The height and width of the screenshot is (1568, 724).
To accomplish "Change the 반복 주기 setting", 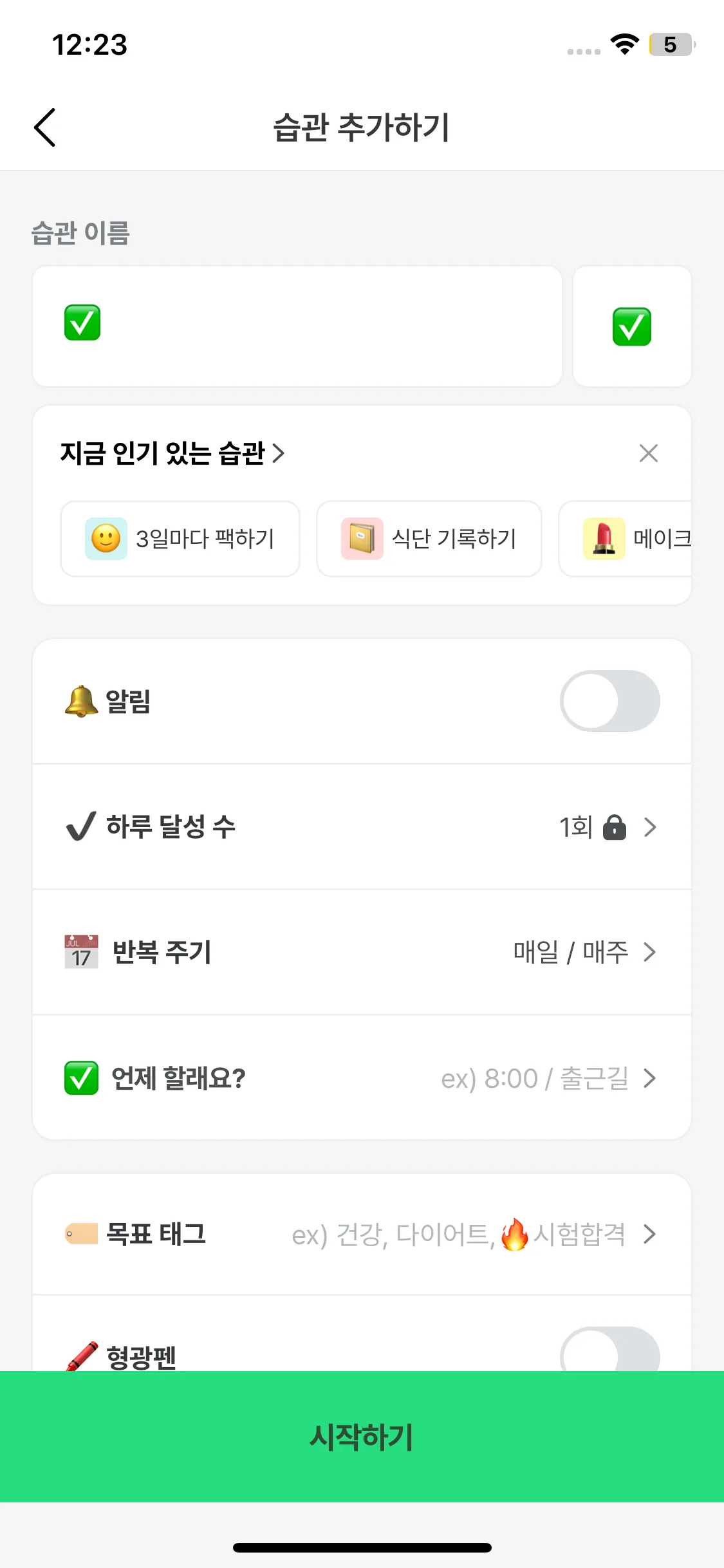I will tap(362, 952).
